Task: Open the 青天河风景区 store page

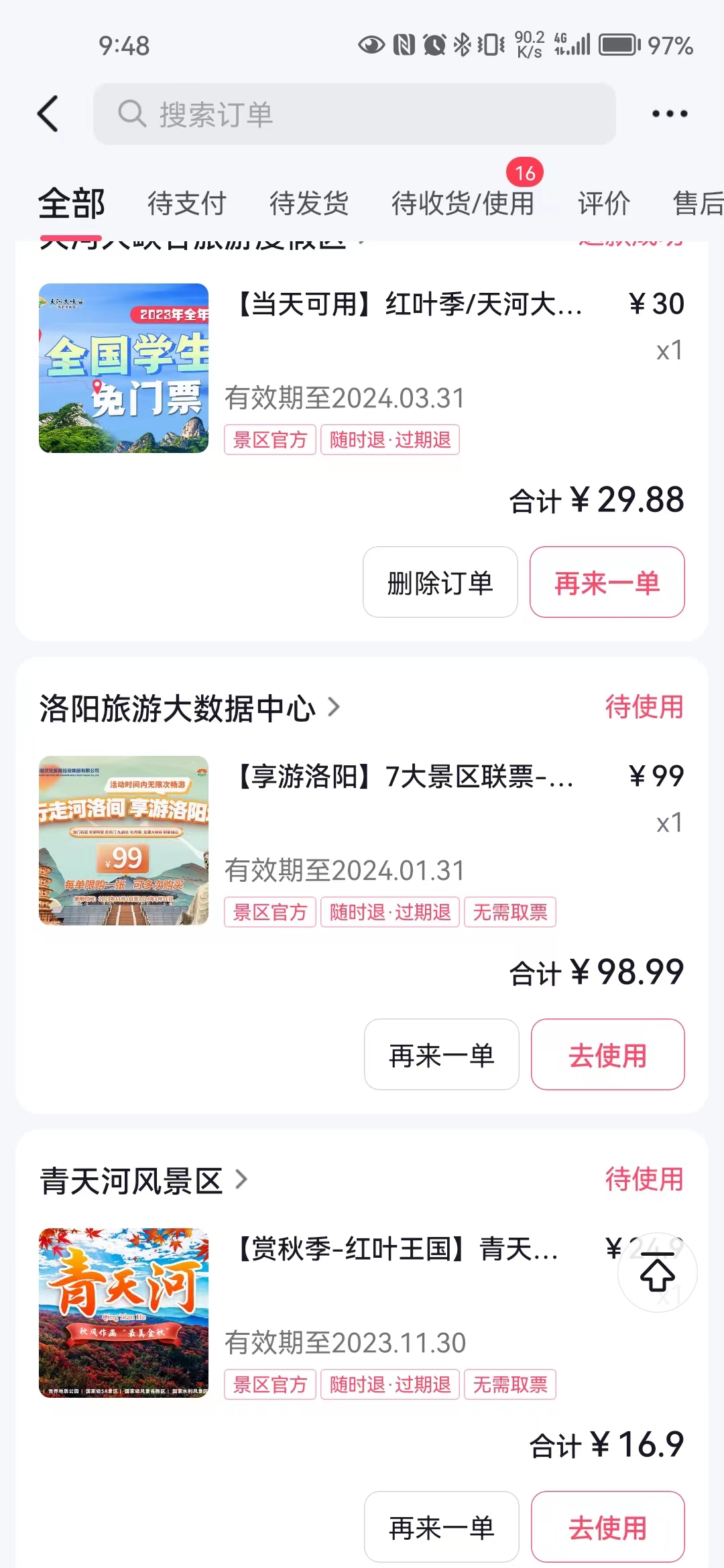Action: pos(143,1180)
